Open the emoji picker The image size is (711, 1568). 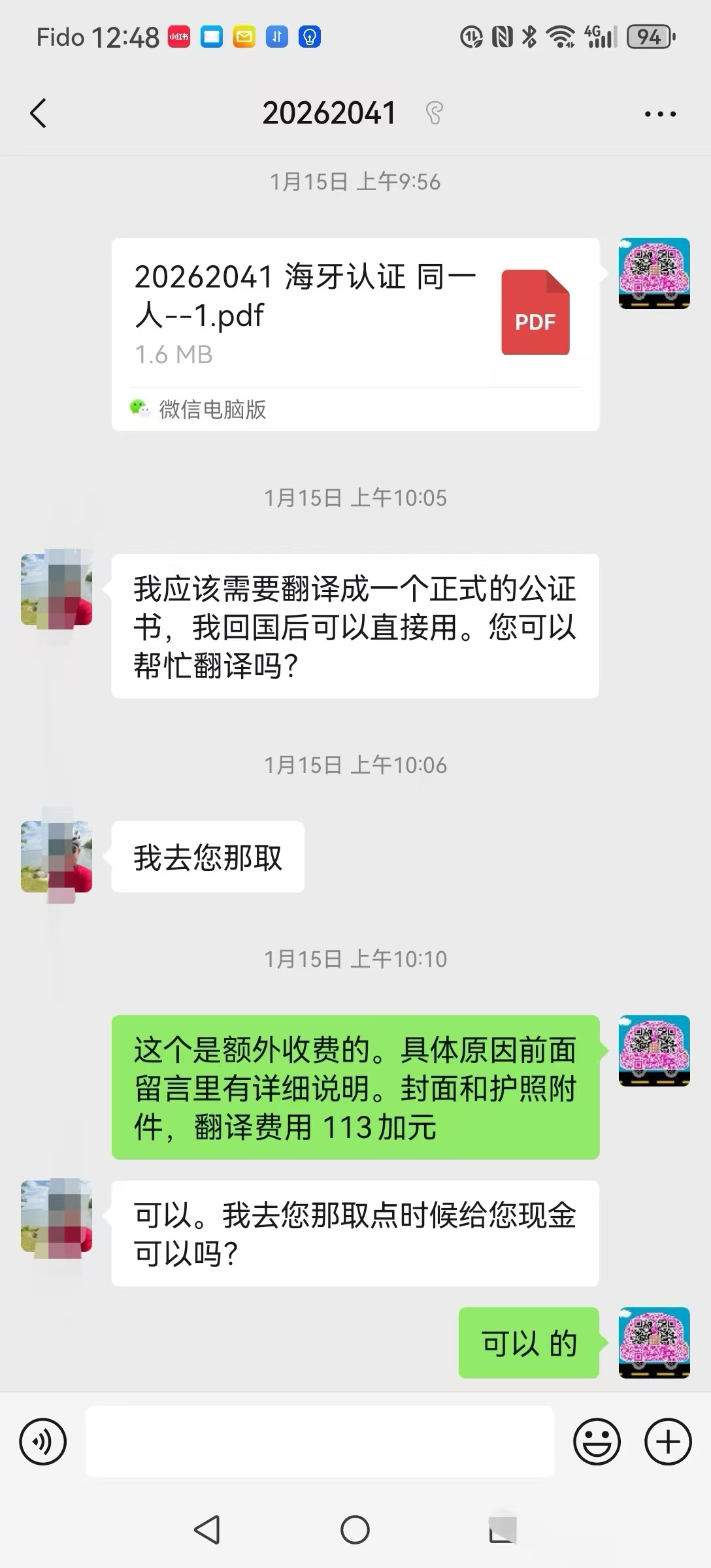(x=597, y=1441)
